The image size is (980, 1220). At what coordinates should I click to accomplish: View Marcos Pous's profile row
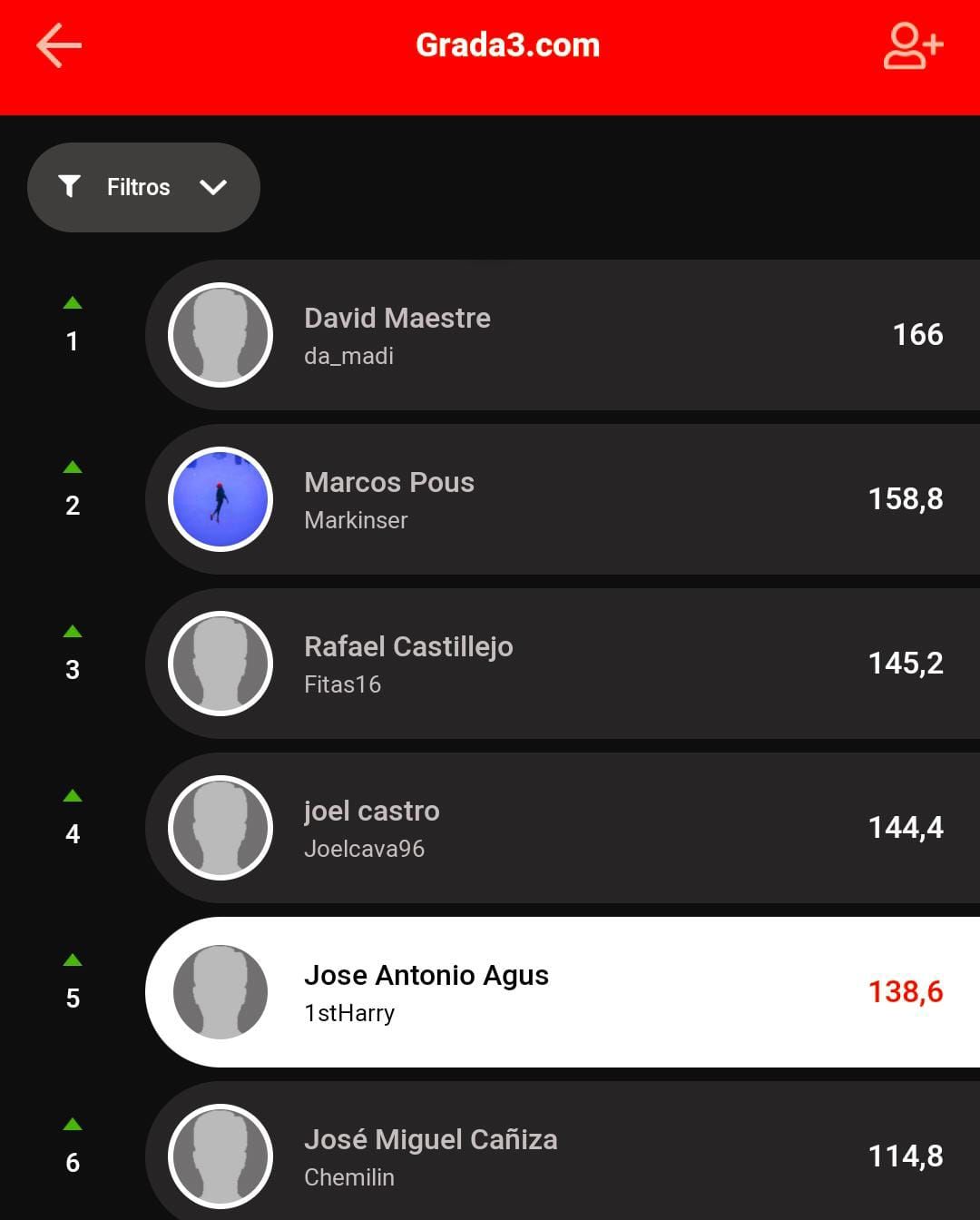coord(563,499)
